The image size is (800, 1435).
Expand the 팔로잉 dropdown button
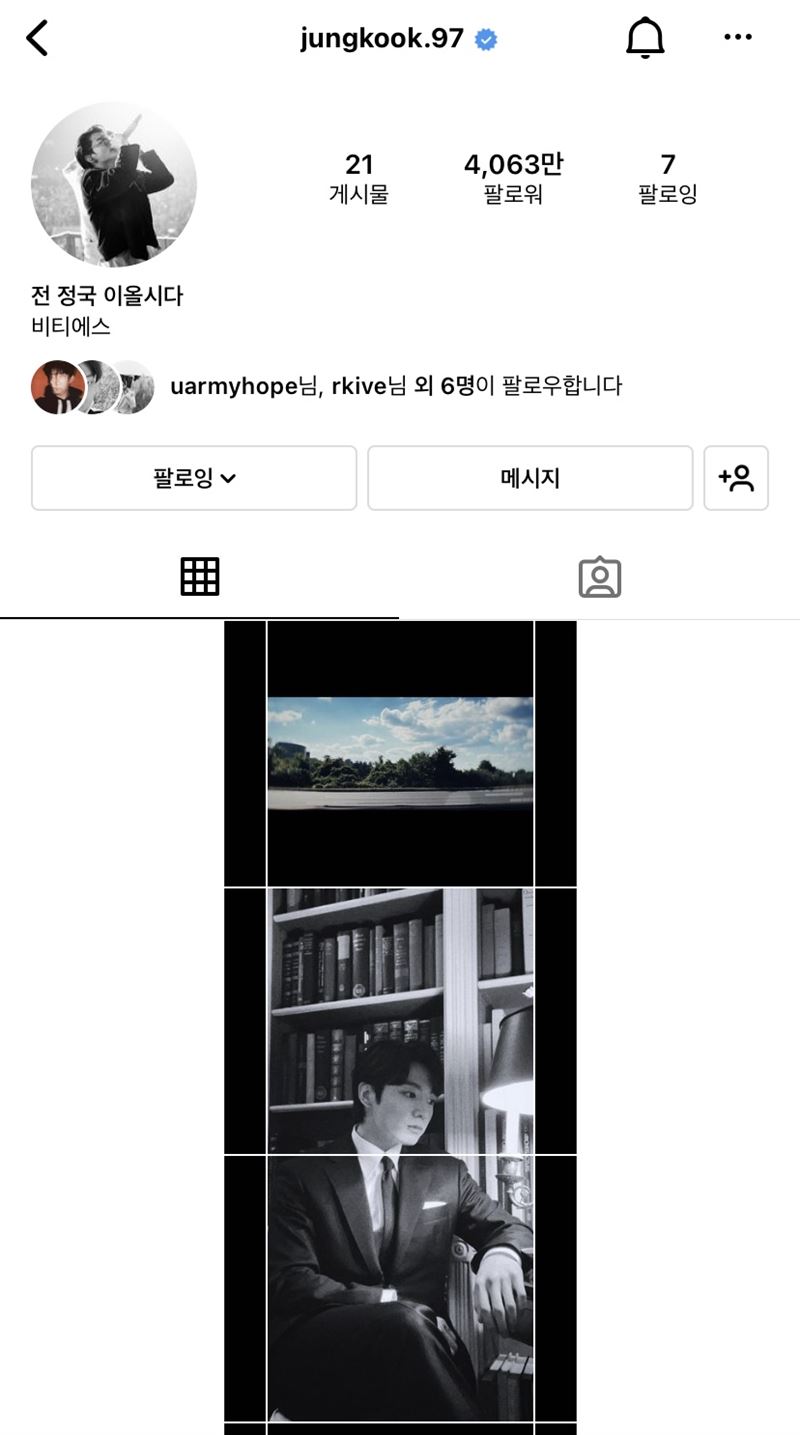coord(194,478)
